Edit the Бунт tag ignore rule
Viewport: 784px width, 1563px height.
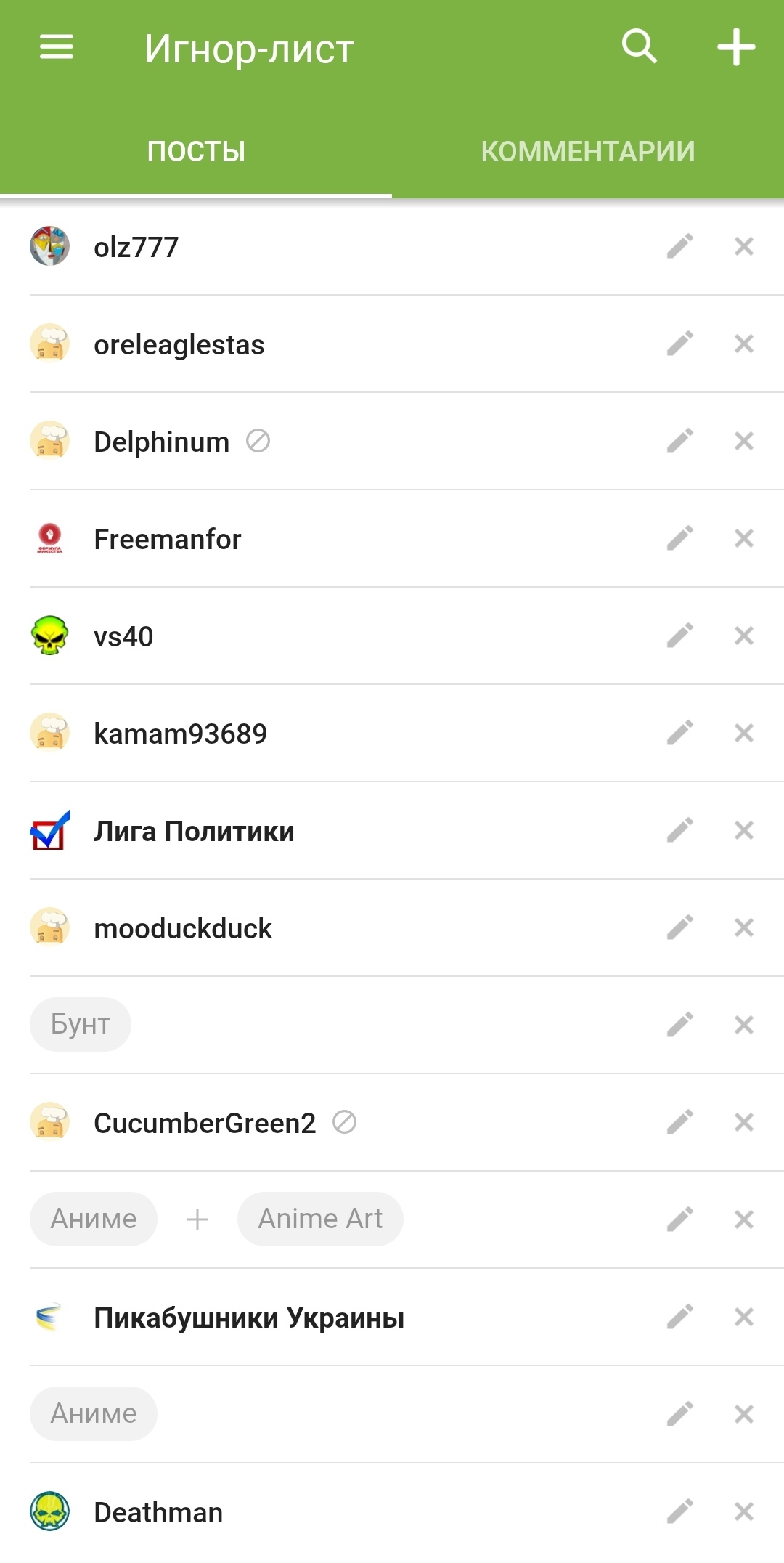pos(680,1026)
